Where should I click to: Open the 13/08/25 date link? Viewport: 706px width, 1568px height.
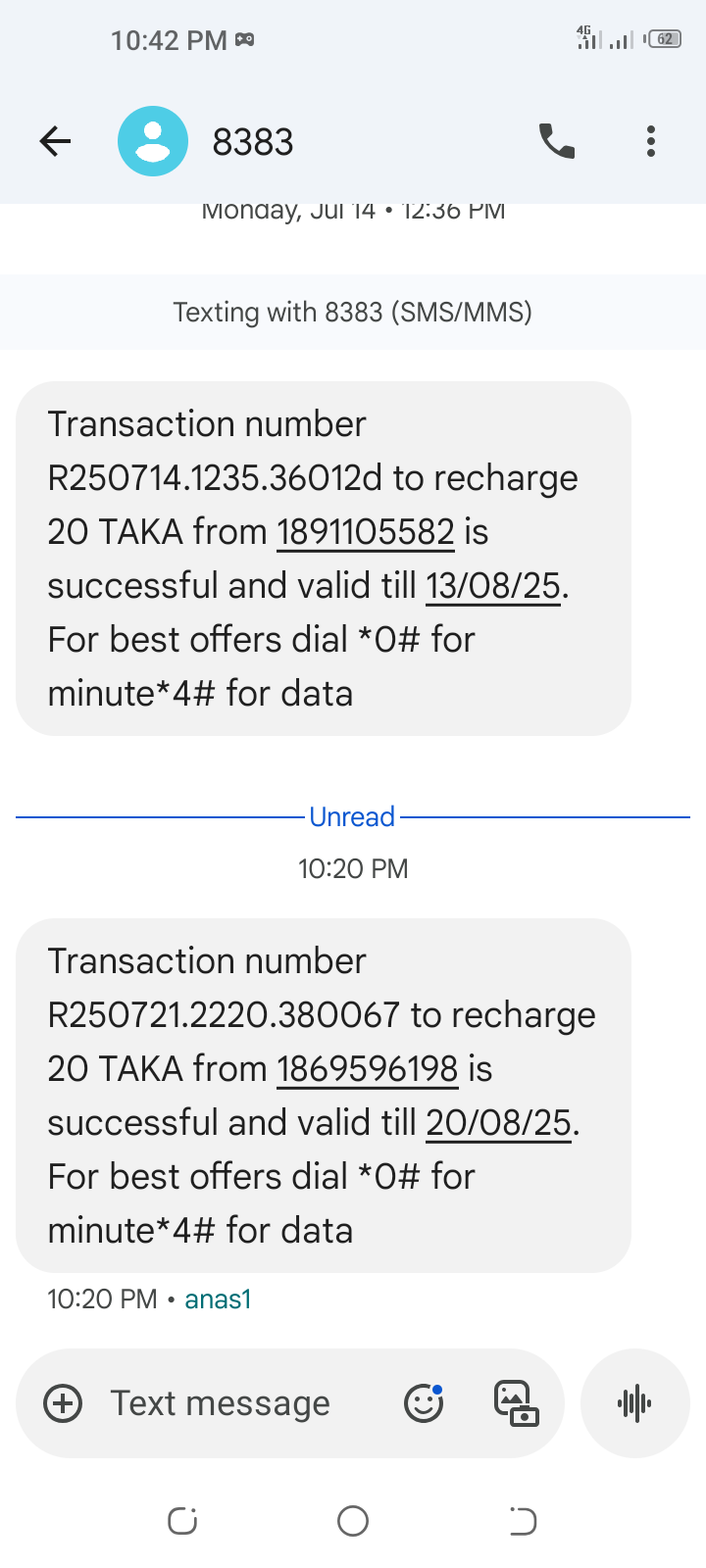(493, 586)
